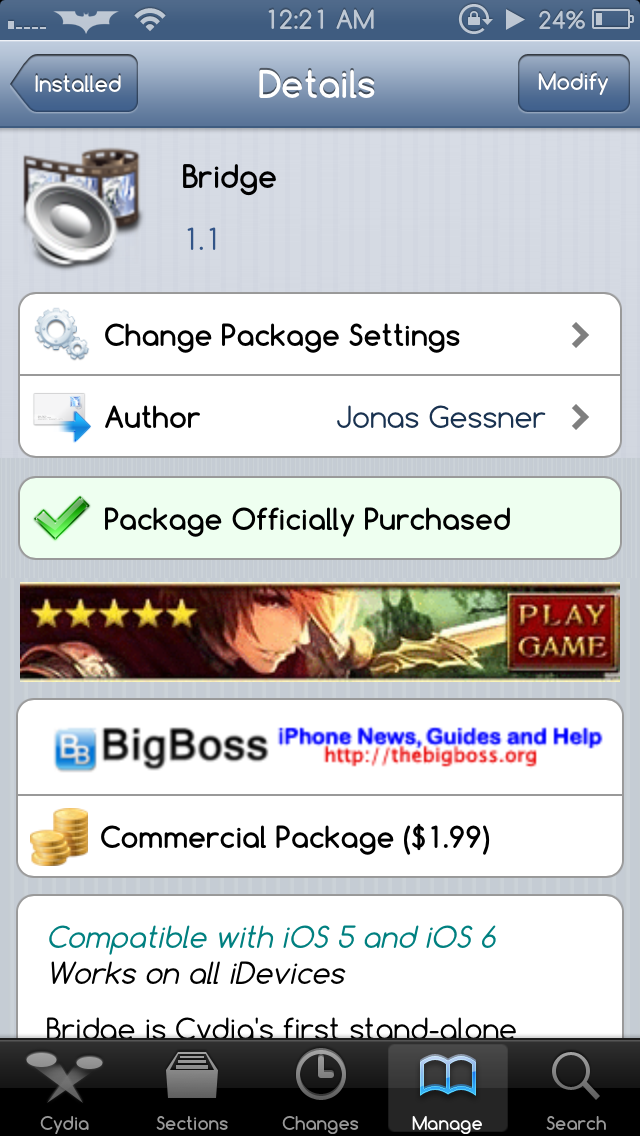
Task: Switch to the Search tab
Action: click(x=575, y=1088)
